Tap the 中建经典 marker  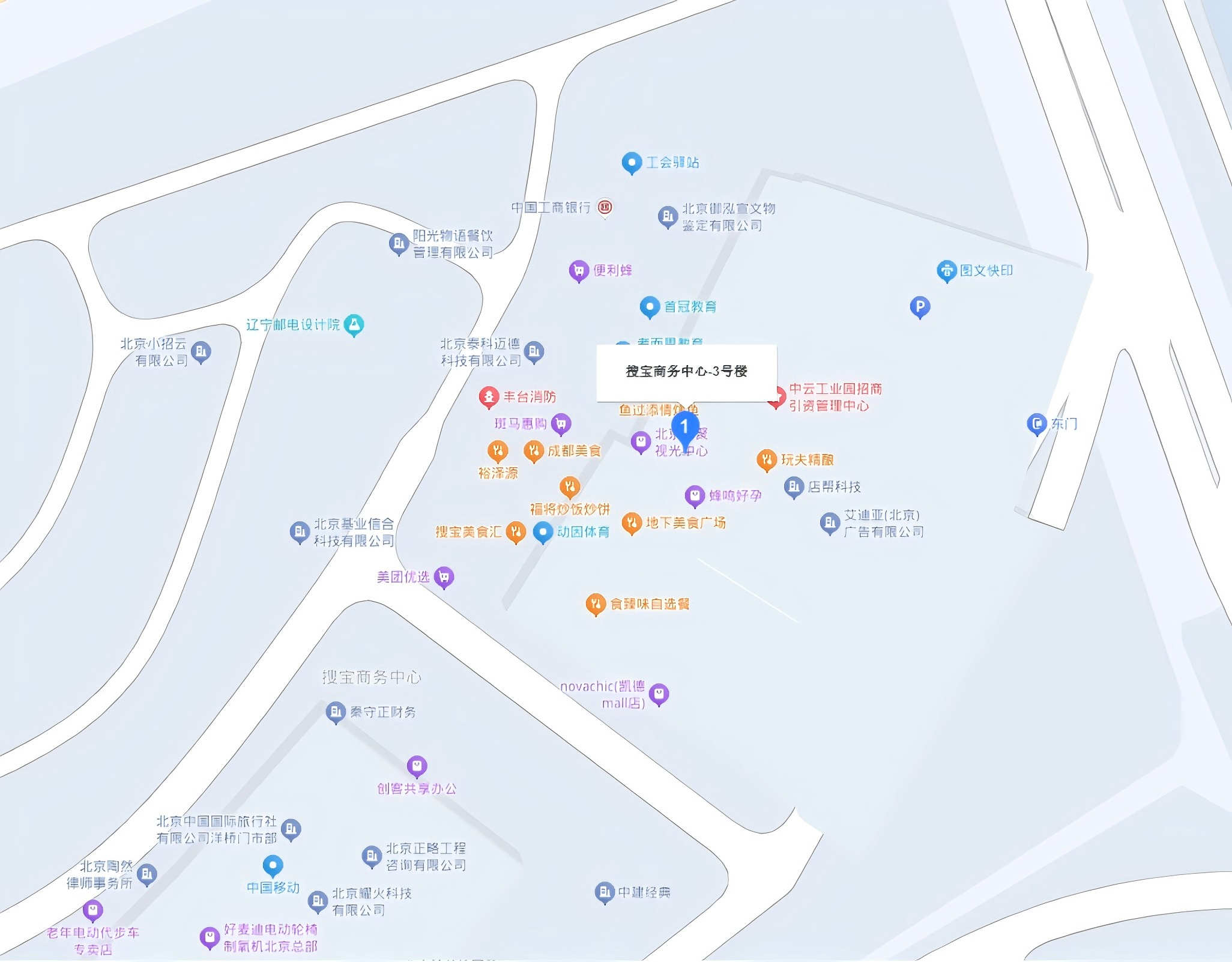[605, 892]
